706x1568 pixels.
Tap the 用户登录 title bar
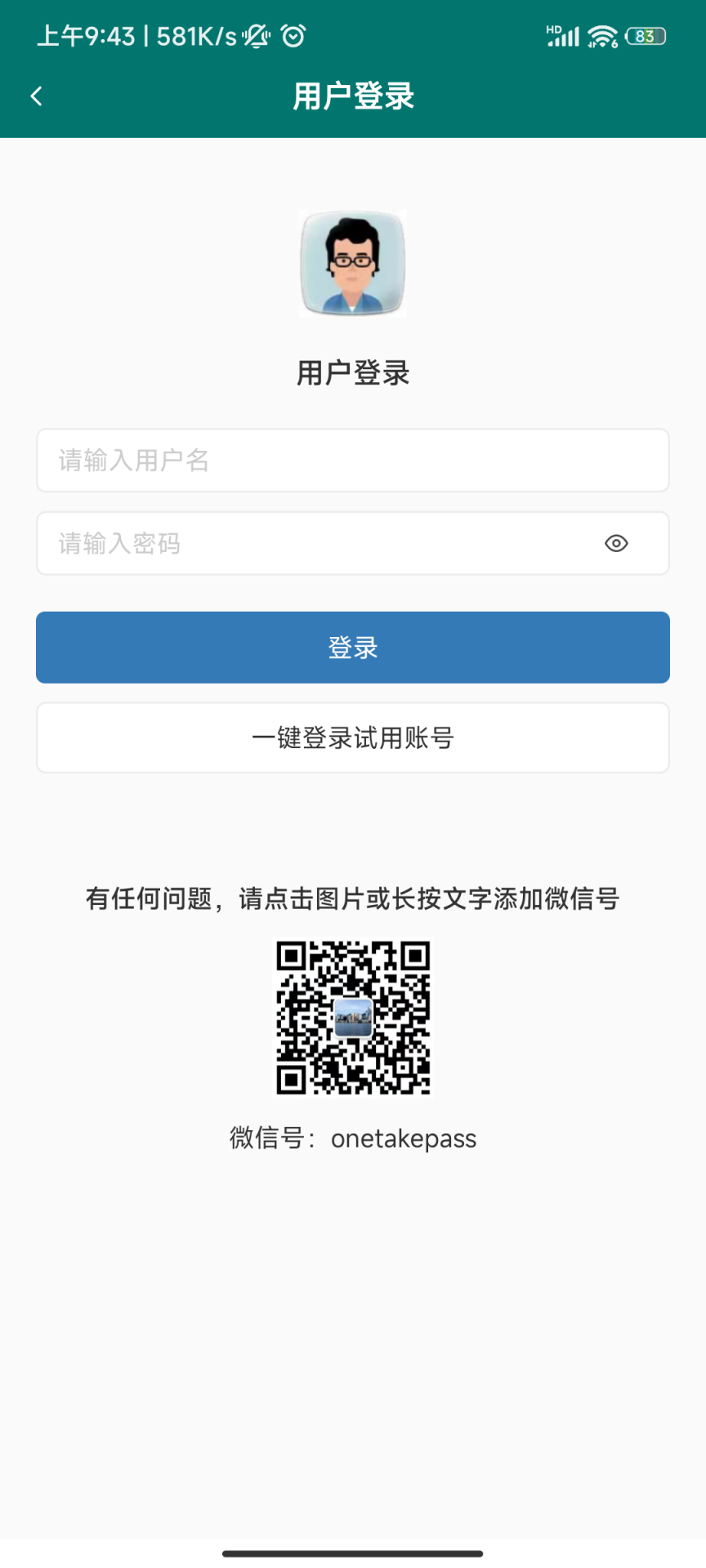pos(353,96)
